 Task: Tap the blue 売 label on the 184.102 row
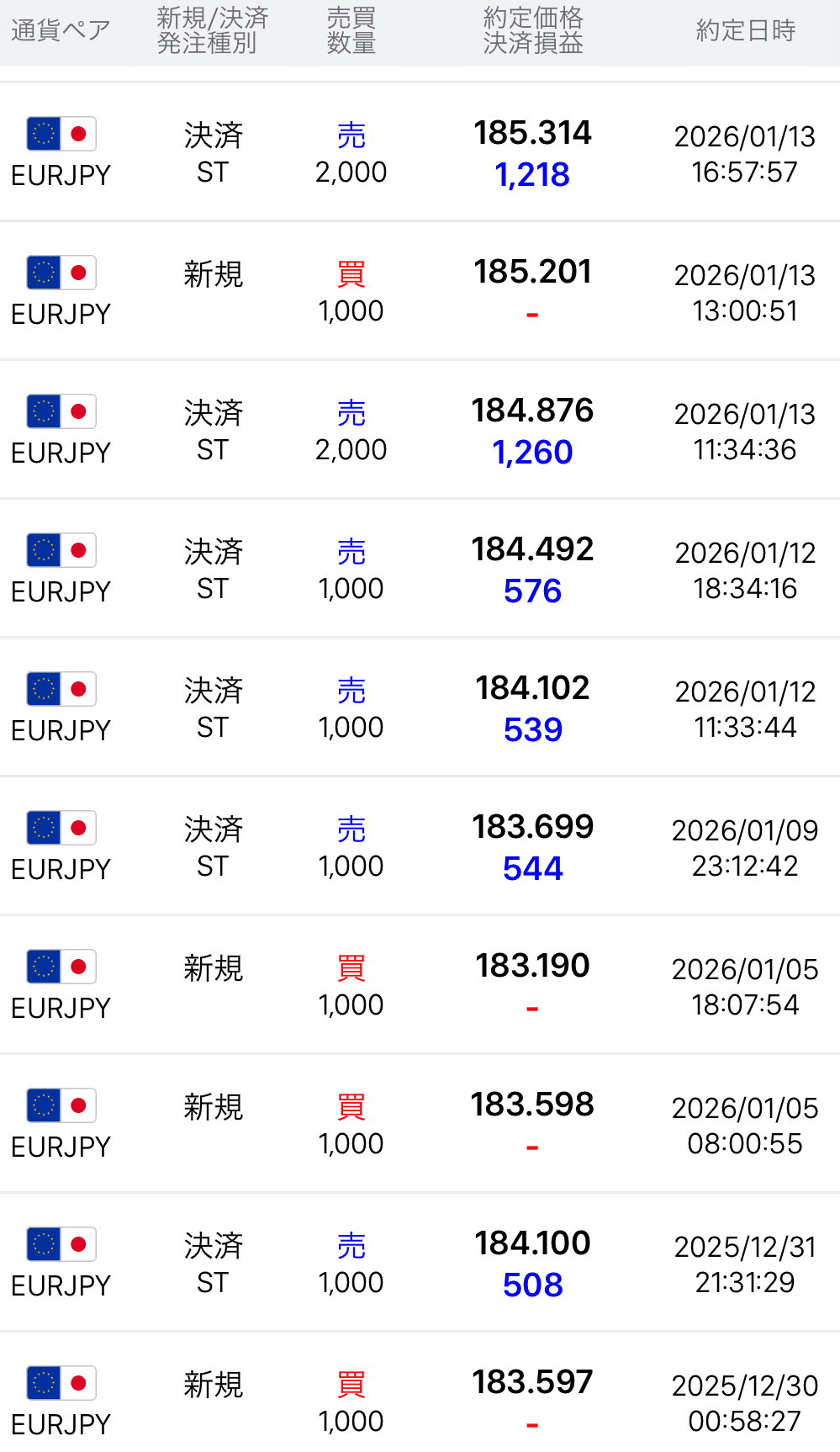pos(351,689)
